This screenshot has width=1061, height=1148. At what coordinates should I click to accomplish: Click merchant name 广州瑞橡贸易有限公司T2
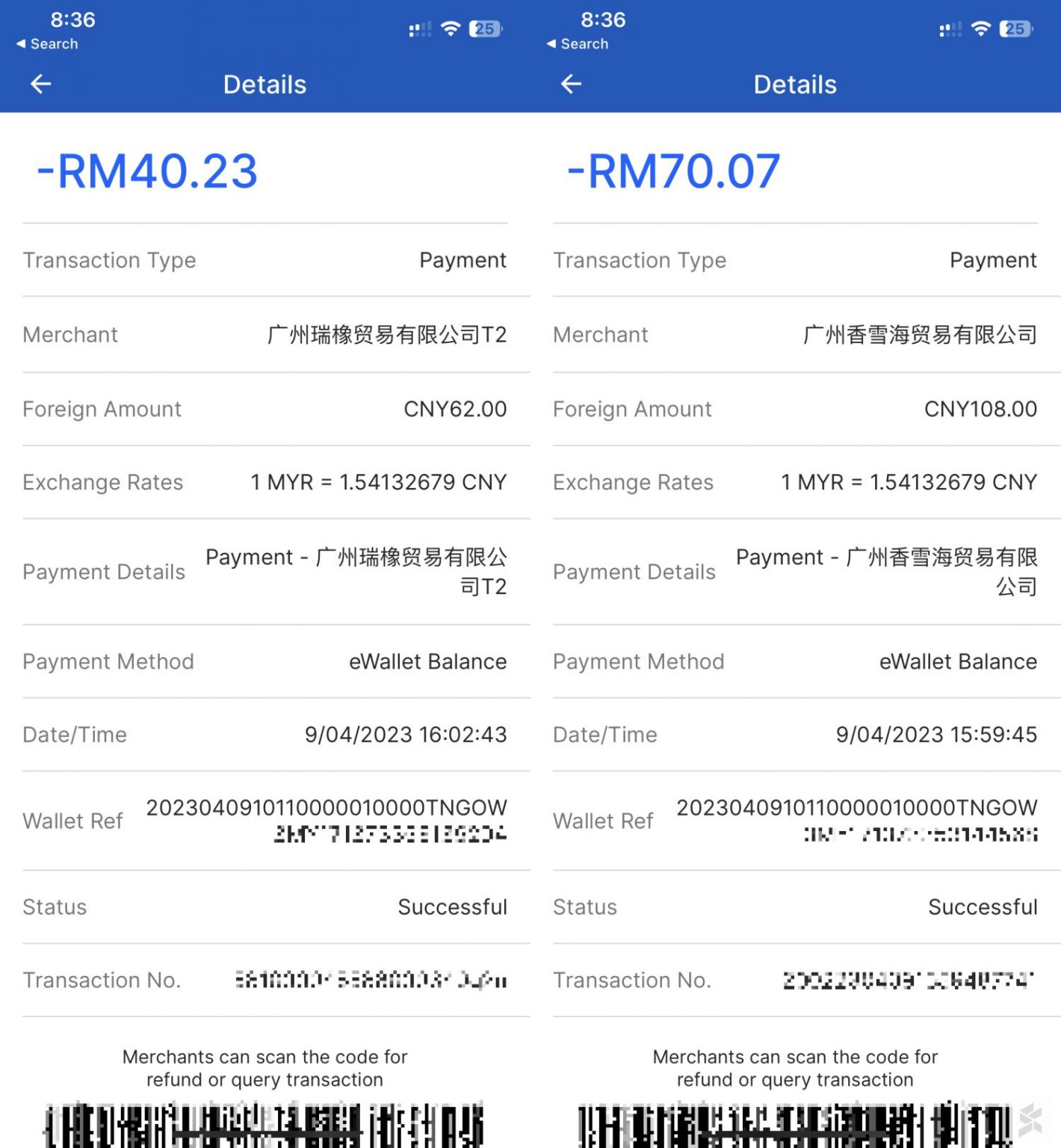pos(386,335)
